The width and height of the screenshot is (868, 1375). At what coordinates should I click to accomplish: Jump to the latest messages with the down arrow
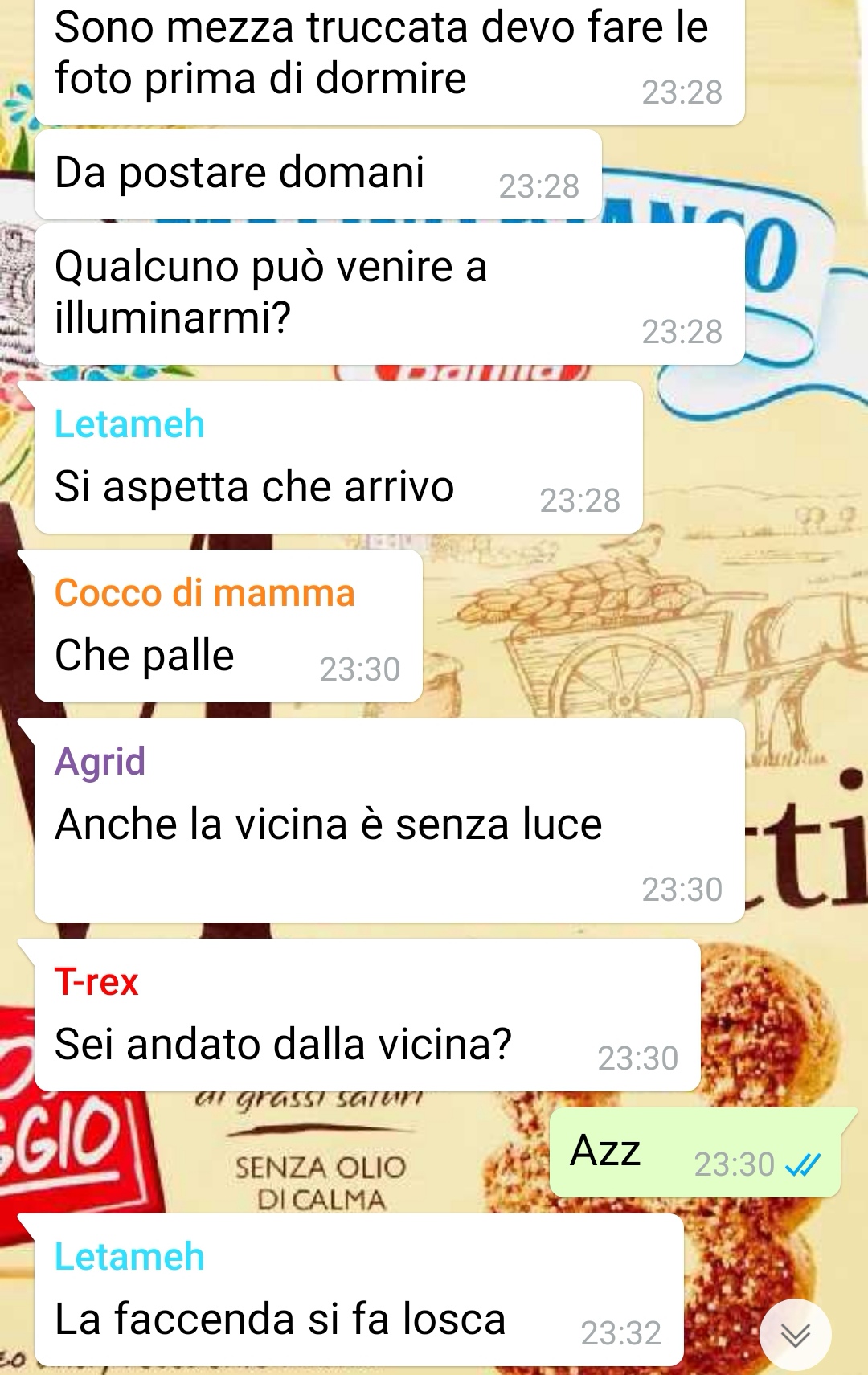795,1335
